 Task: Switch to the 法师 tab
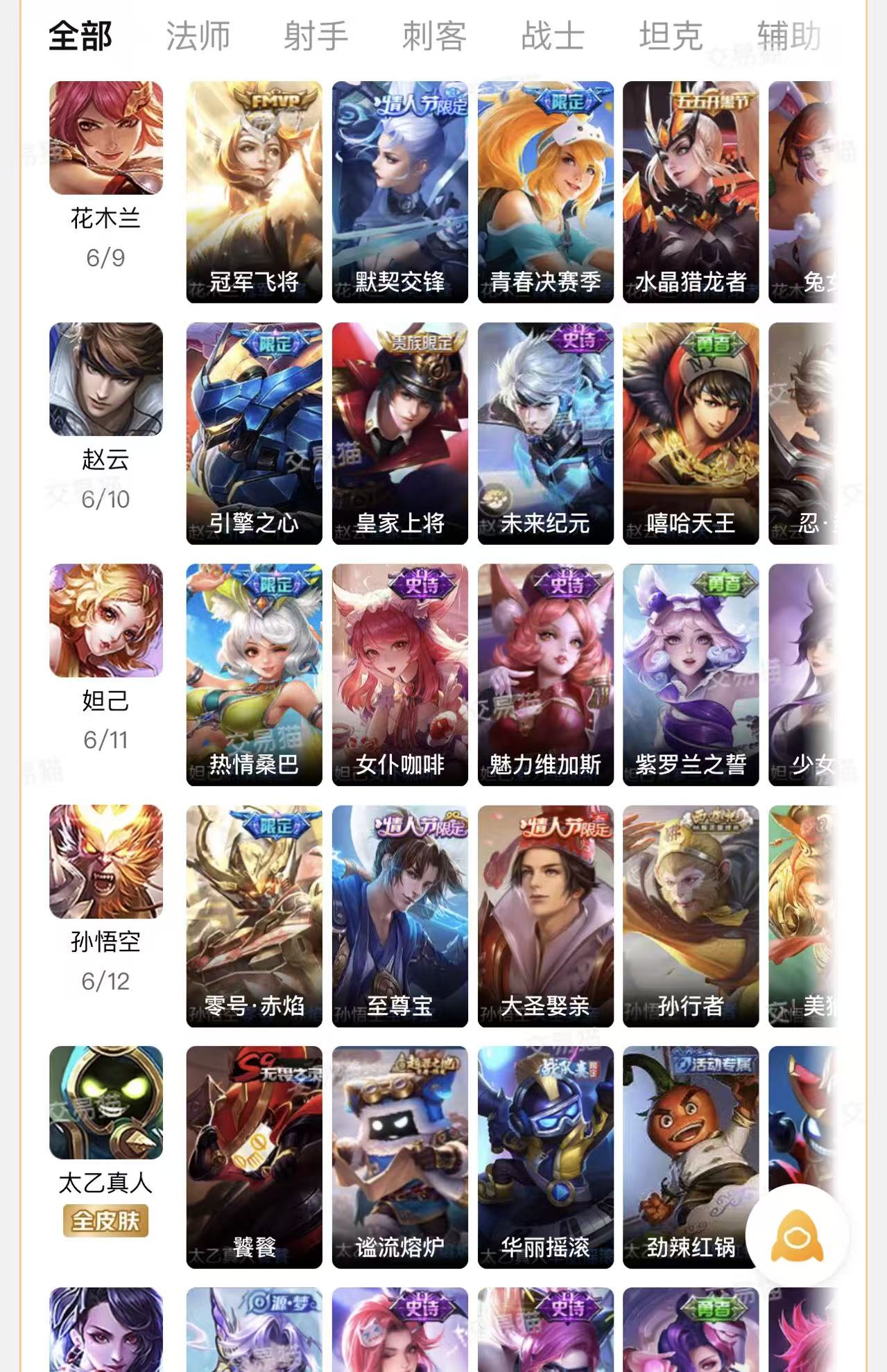(x=198, y=36)
